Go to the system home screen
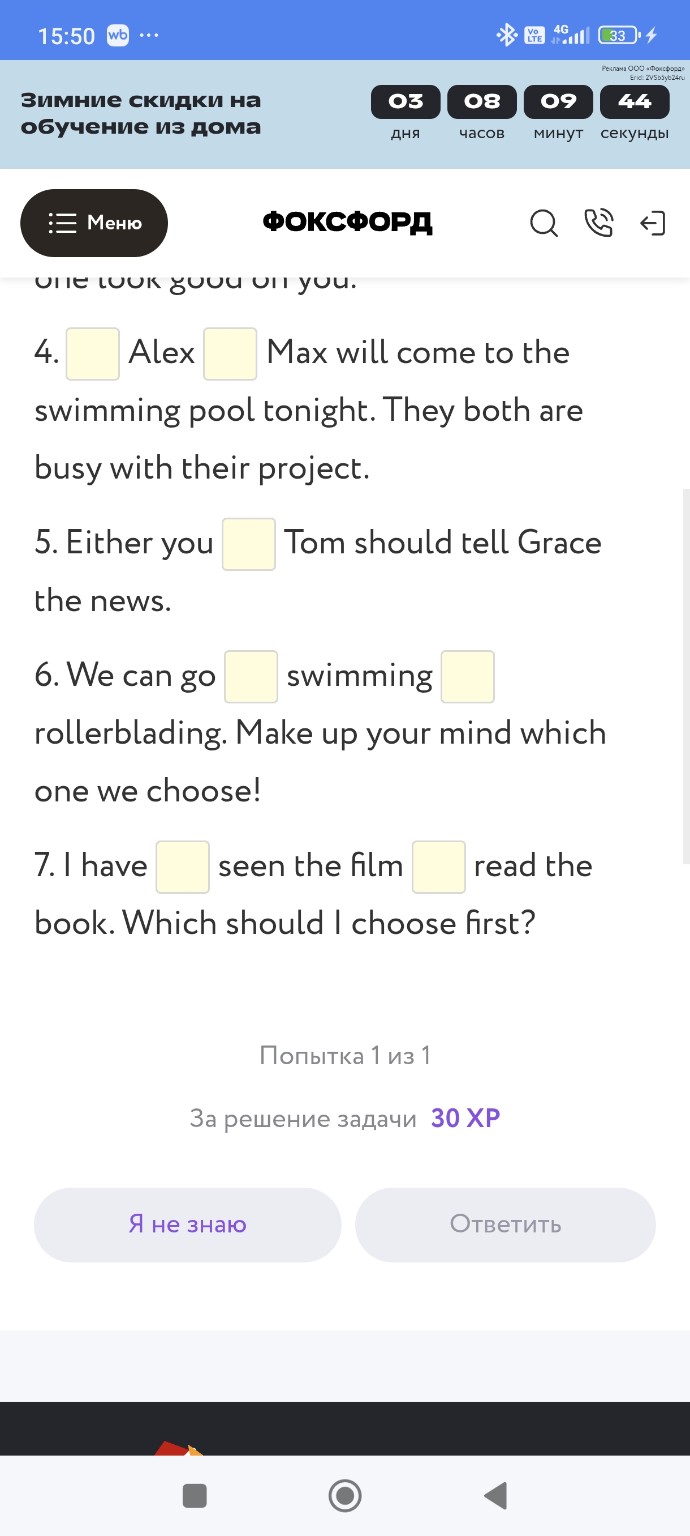The height and width of the screenshot is (1536, 690). (x=345, y=1496)
